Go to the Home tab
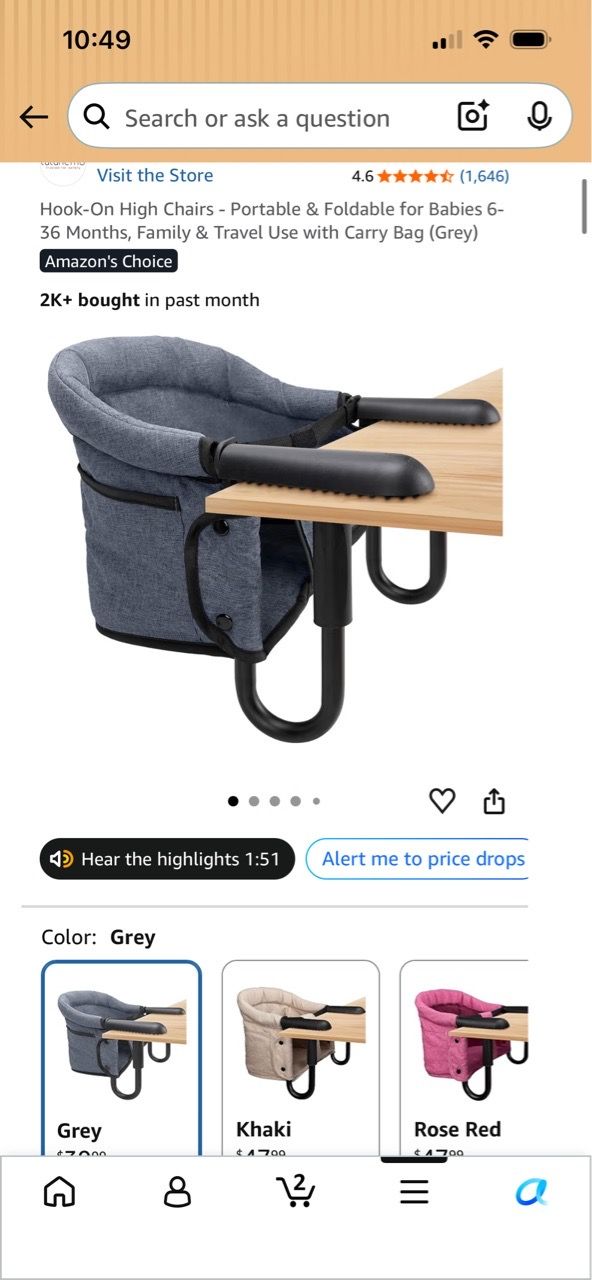Image resolution: width=592 pixels, height=1280 pixels. point(60,1191)
